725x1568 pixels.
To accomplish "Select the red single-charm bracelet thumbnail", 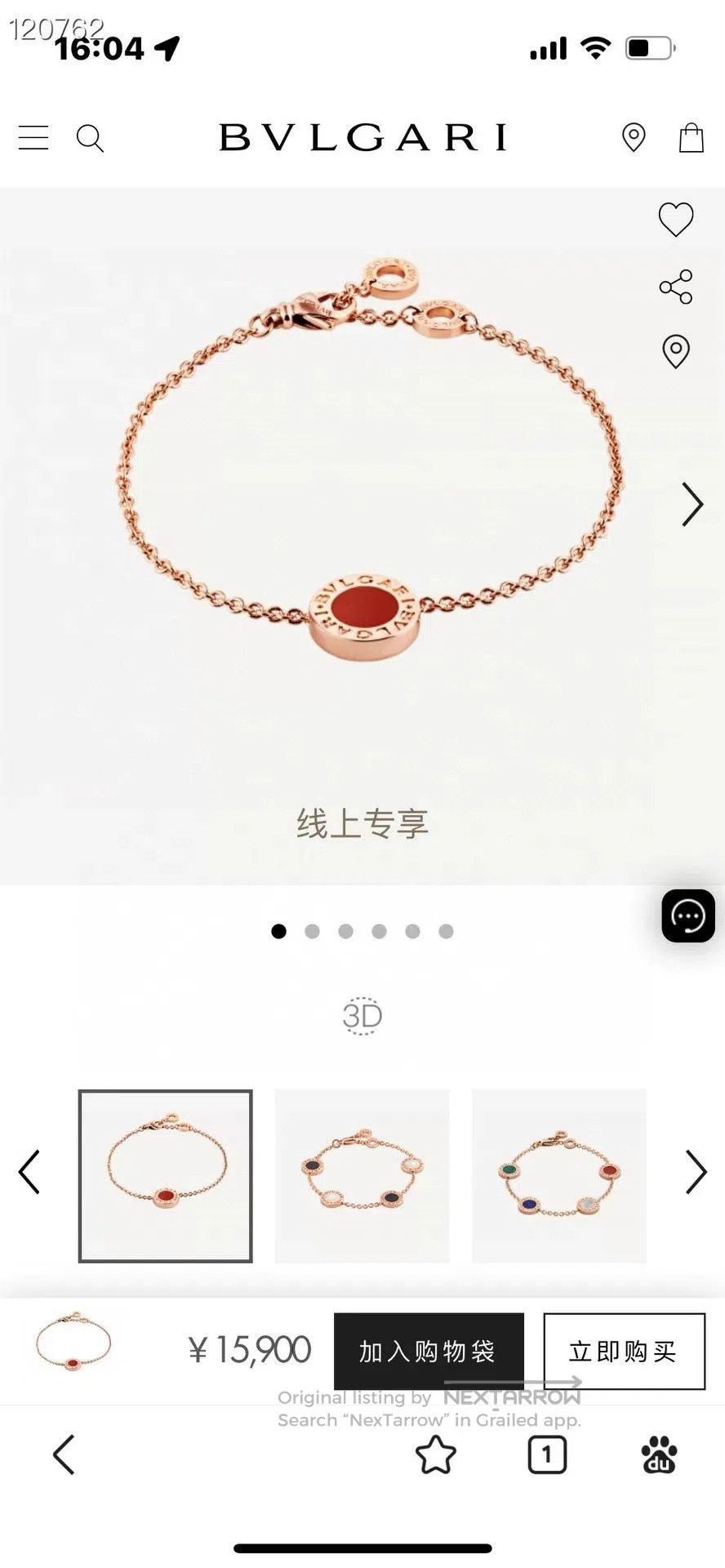I will (166, 1176).
